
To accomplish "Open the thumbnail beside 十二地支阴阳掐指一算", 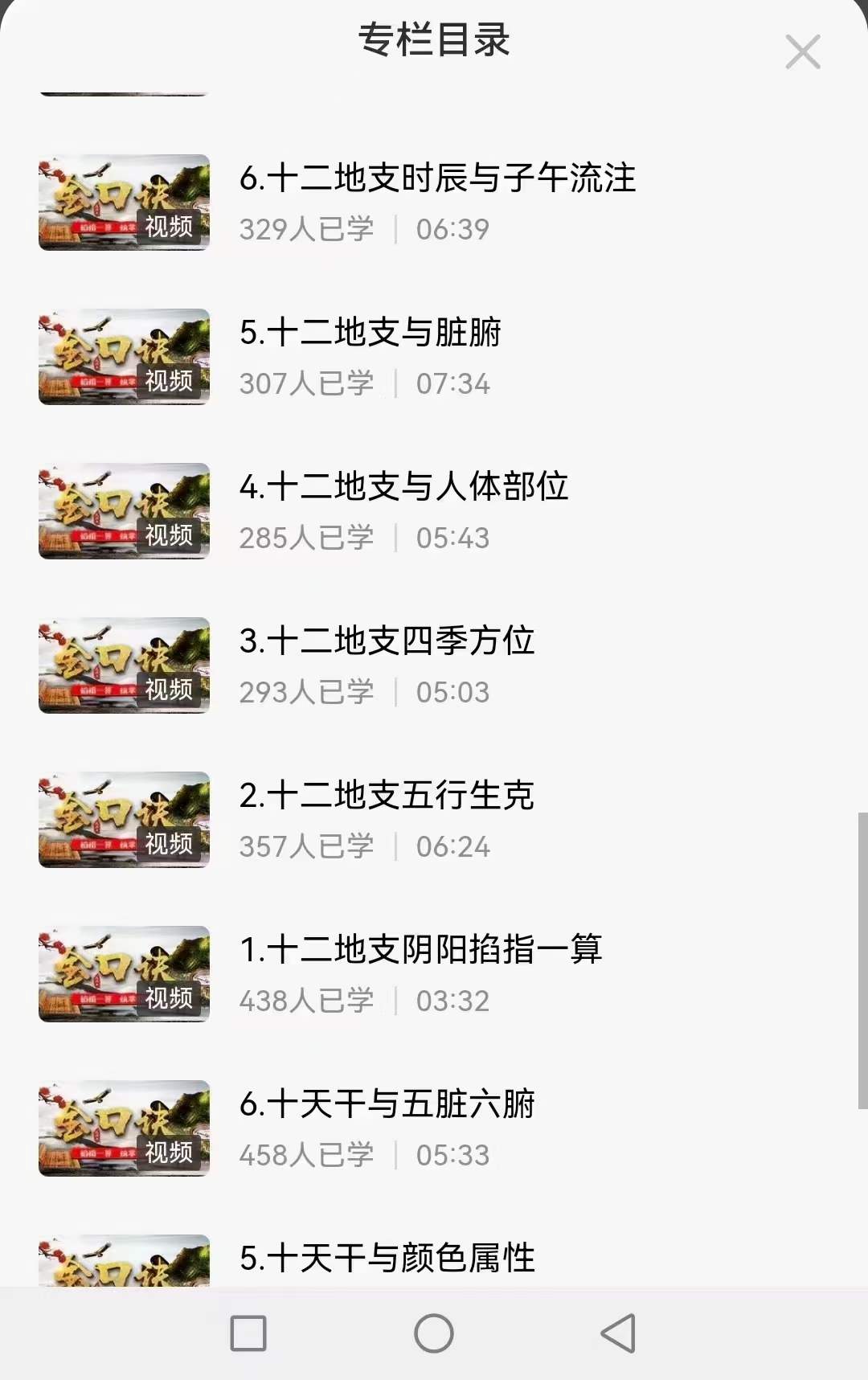I will (x=124, y=975).
